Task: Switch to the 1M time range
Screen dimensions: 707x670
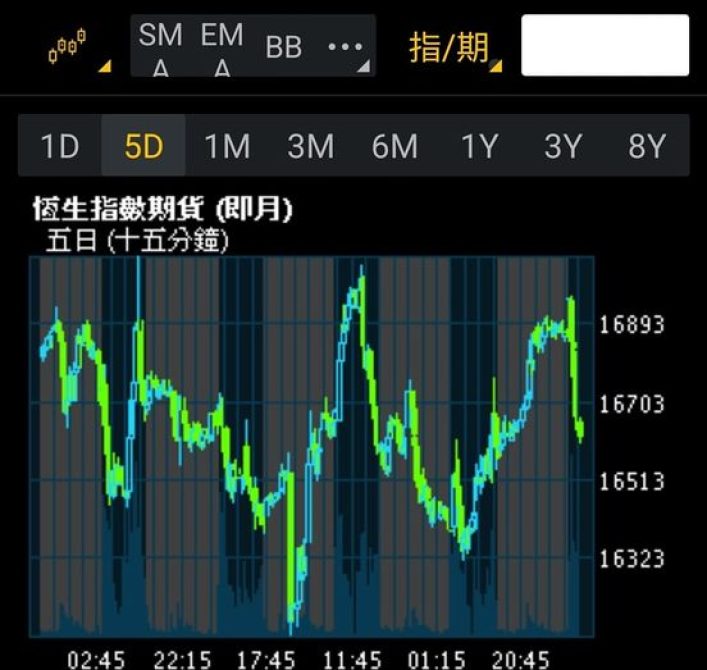Action: pos(227,147)
